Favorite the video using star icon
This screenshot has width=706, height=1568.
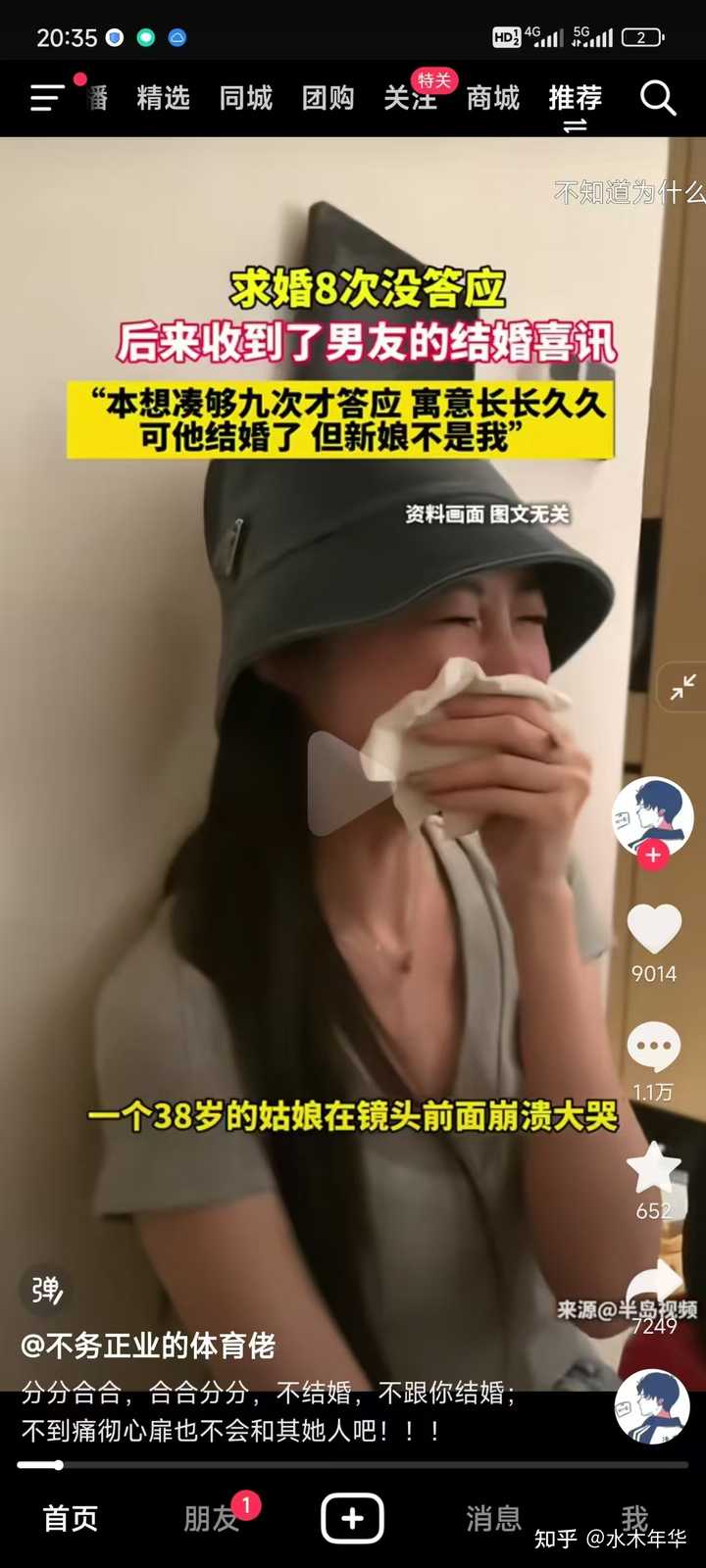(x=654, y=1168)
